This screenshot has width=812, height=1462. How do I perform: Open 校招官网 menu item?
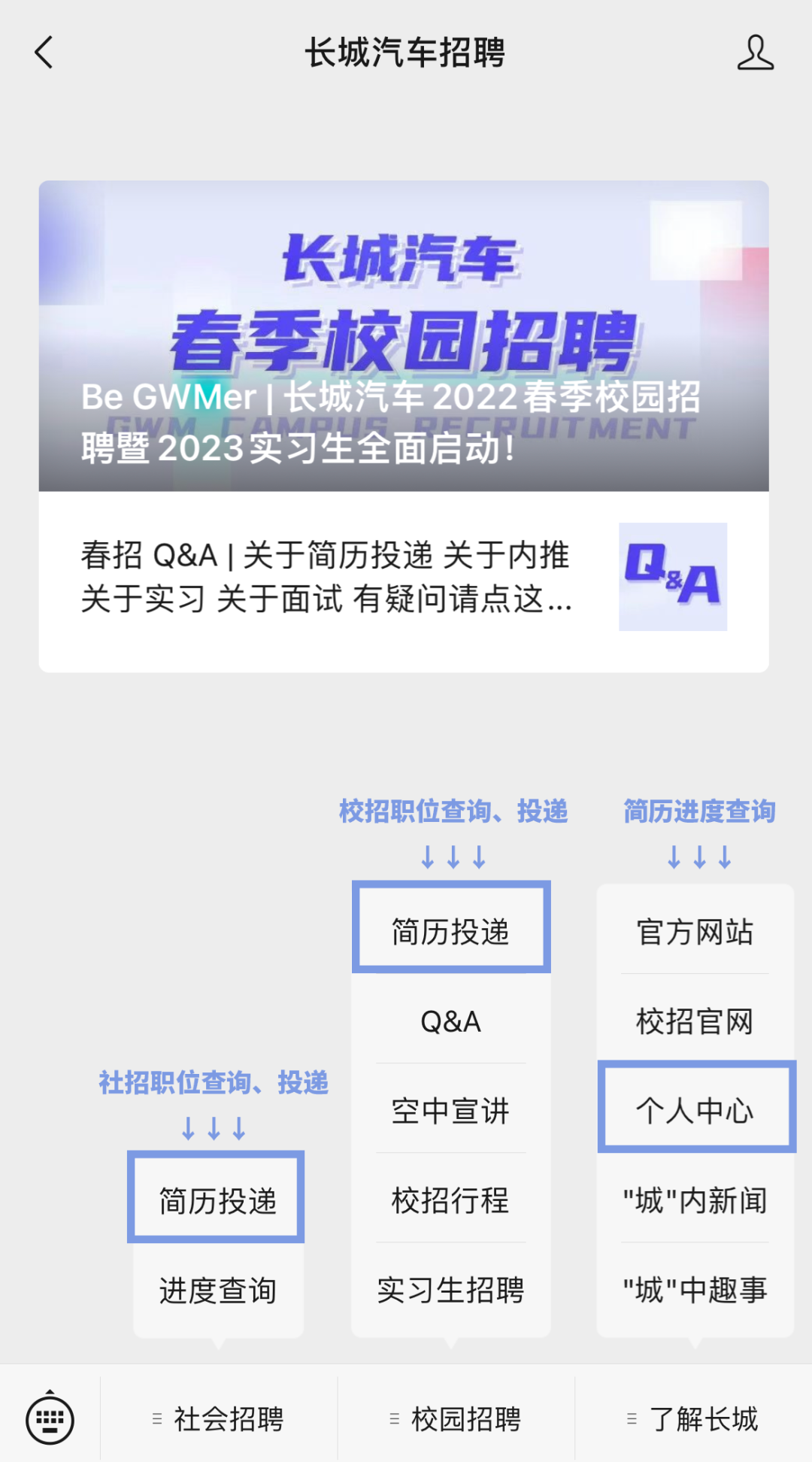click(695, 1021)
